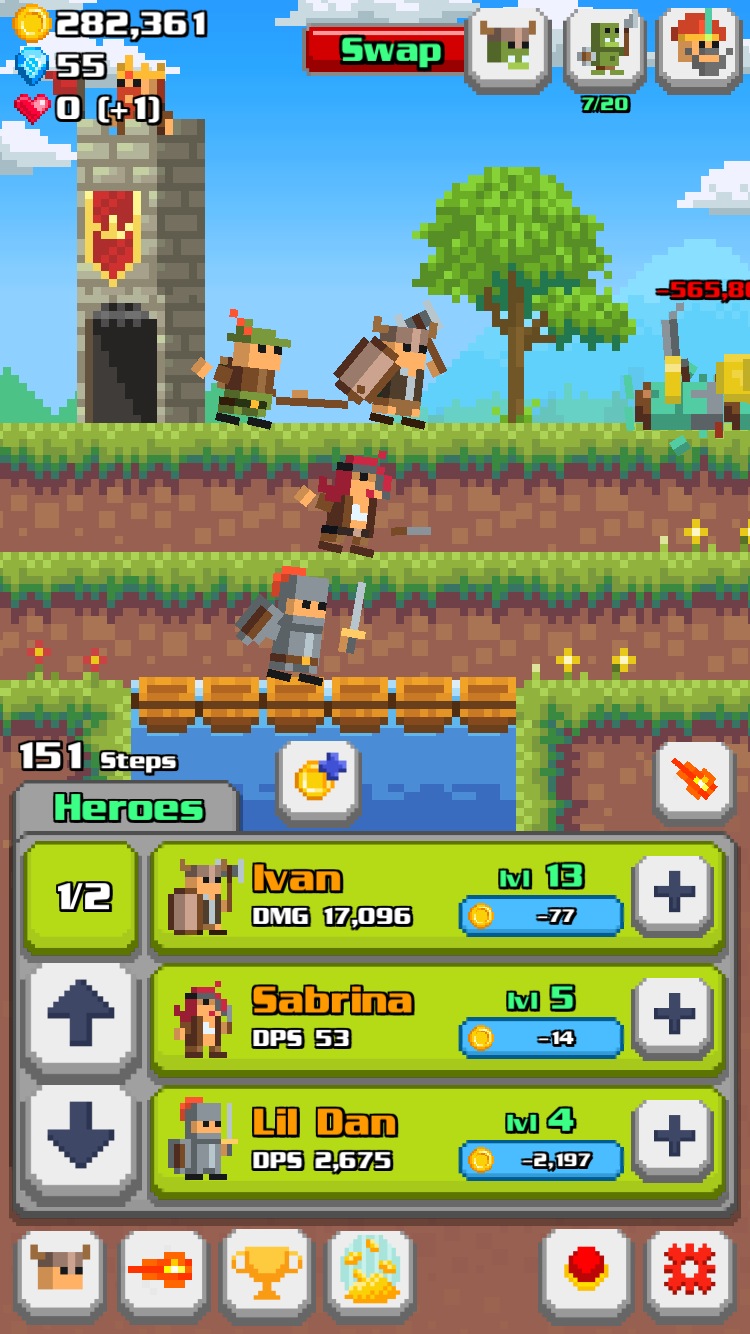
Task: Level up Ivan with the plus button
Action: (x=674, y=893)
